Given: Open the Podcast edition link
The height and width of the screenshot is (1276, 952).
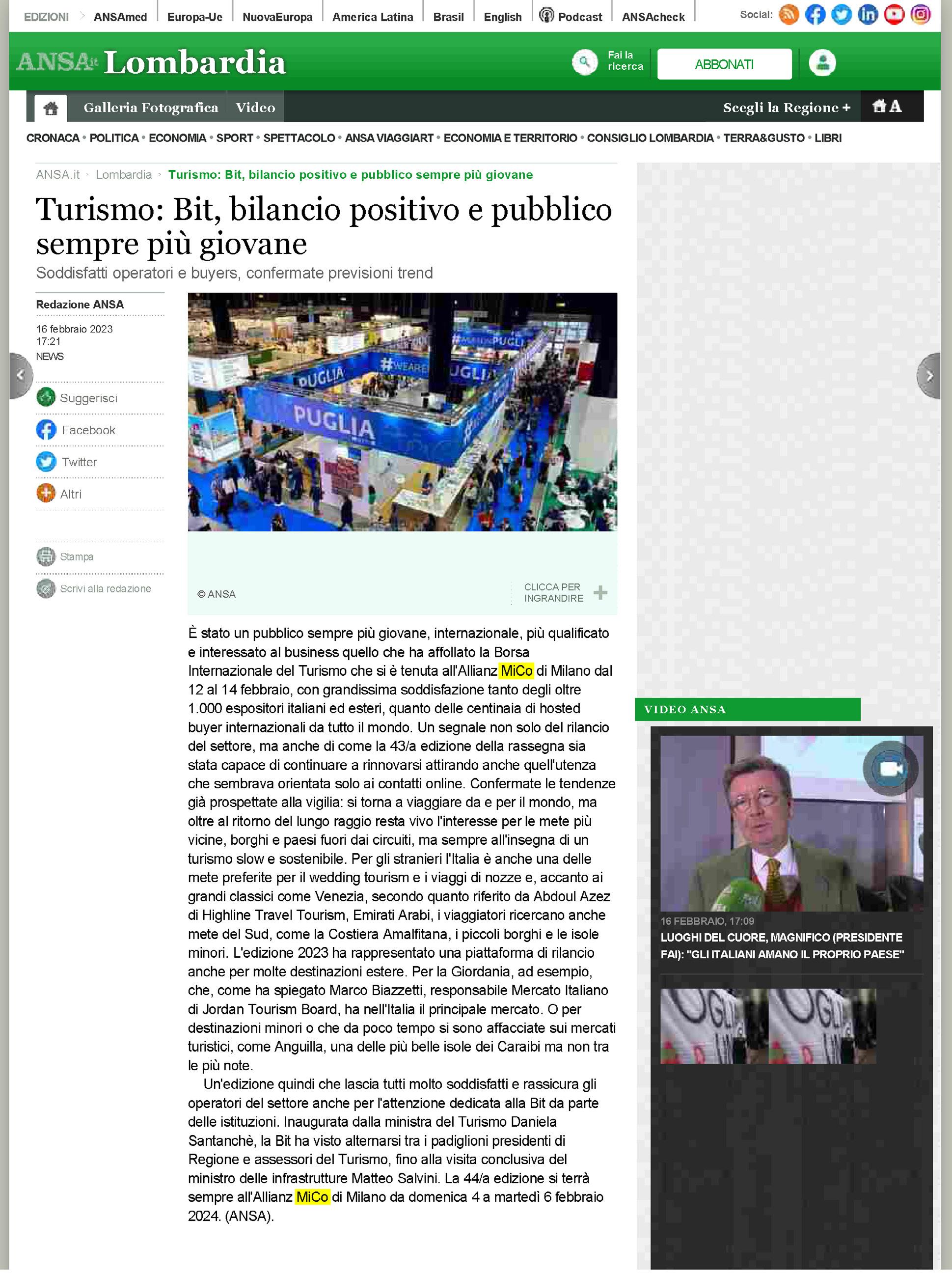Looking at the screenshot, I should click(571, 16).
